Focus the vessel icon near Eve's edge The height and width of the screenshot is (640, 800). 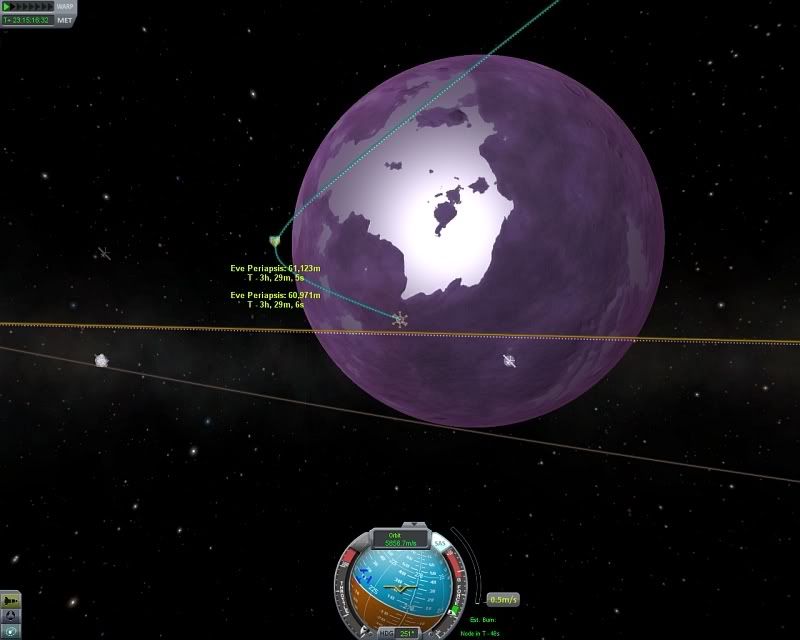point(400,319)
